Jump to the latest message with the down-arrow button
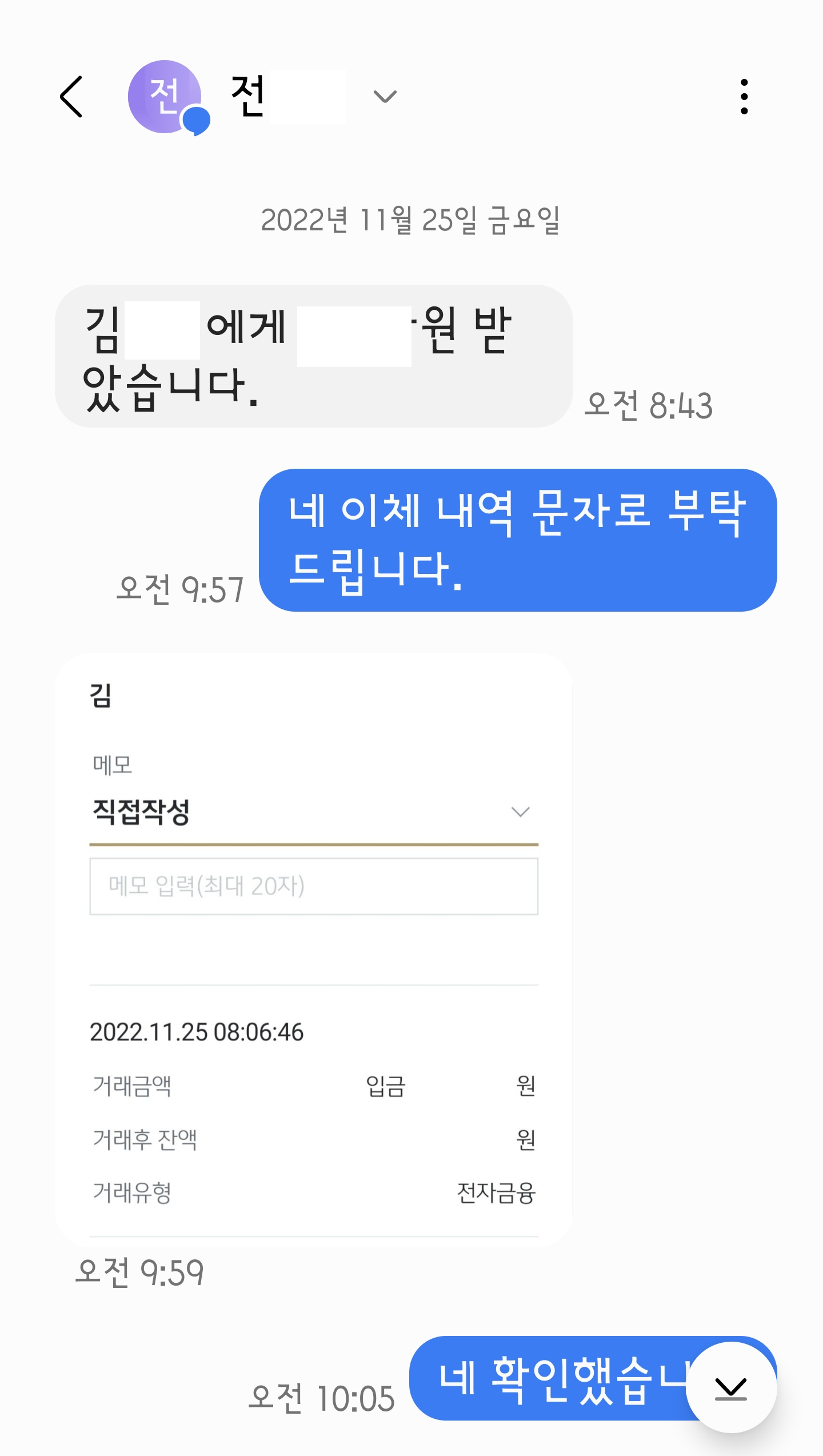Screen dimensions: 823x1456 click(731, 1387)
